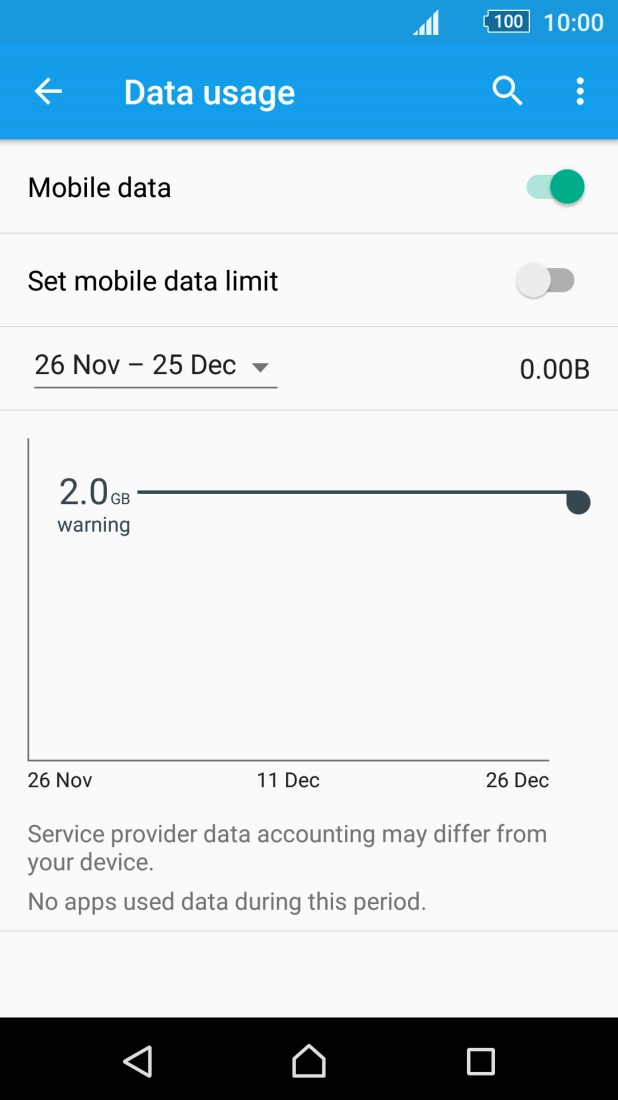Open the overflow menu
The height and width of the screenshot is (1100, 618).
pos(580,92)
